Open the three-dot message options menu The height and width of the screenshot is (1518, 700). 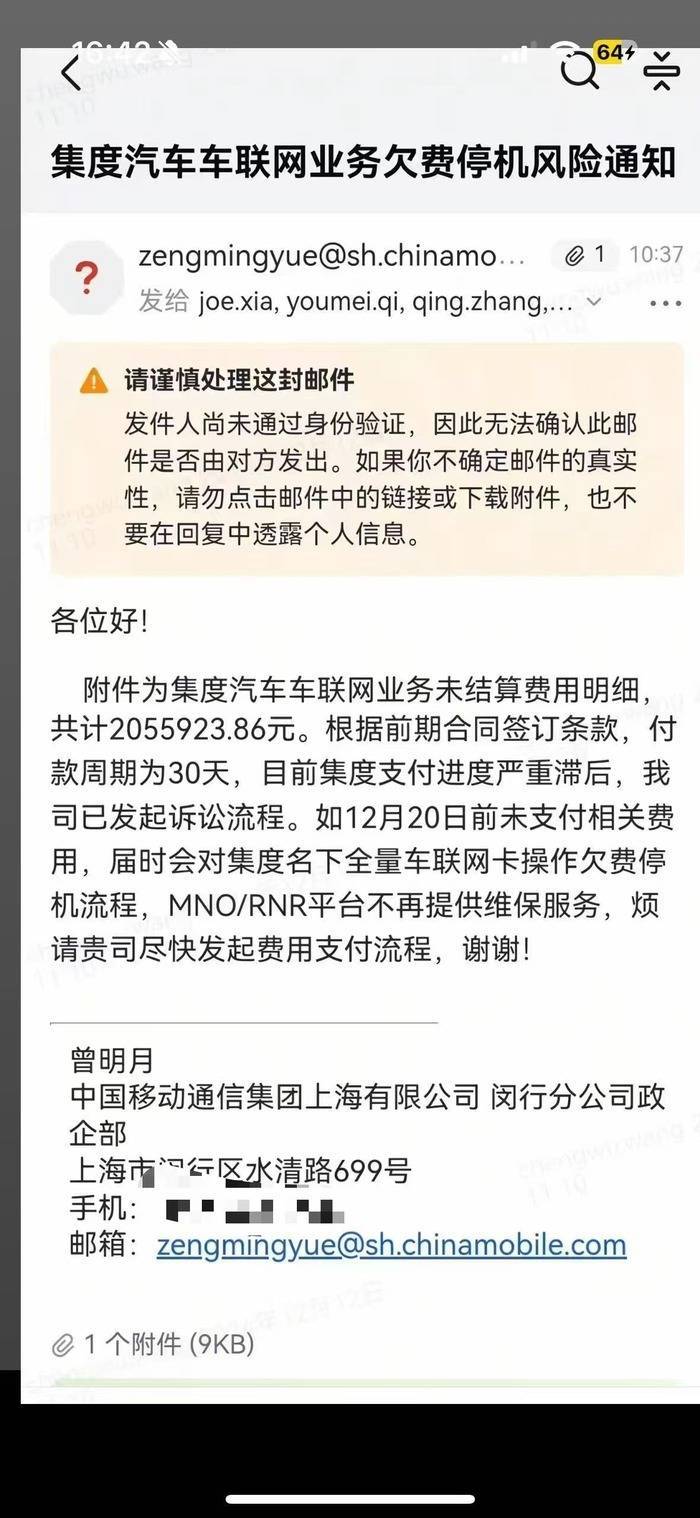(664, 302)
